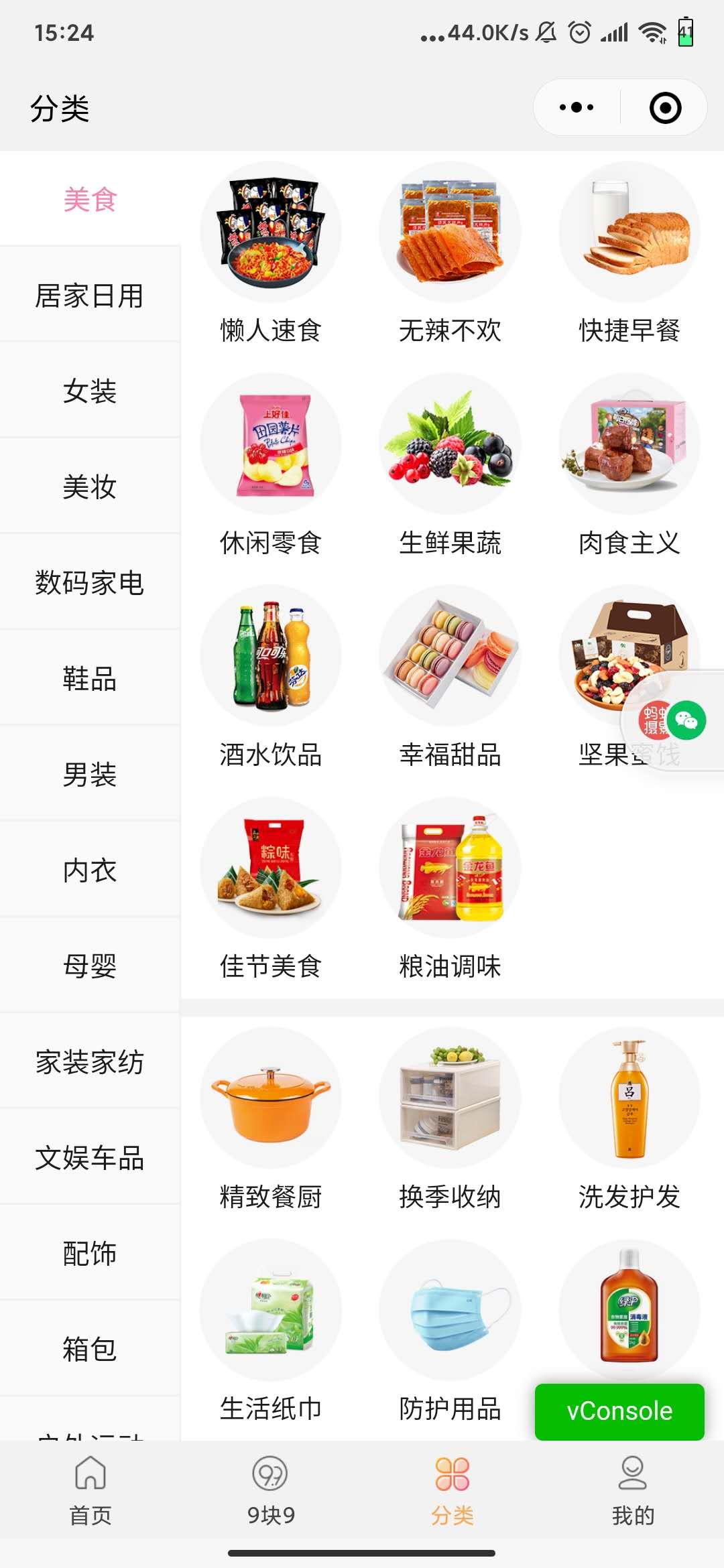Close the mini program with the circle icon

point(665,108)
